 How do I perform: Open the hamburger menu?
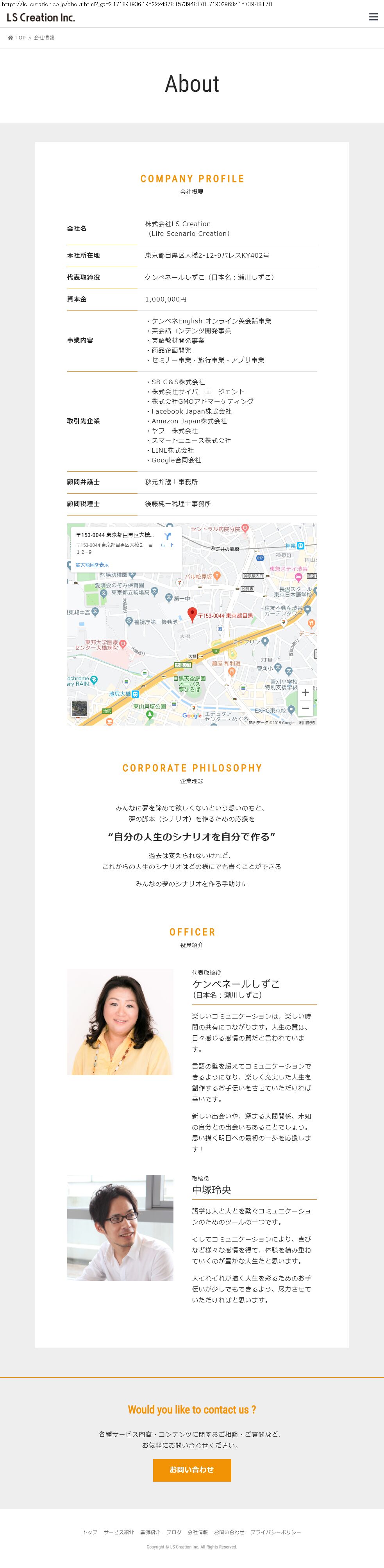click(x=373, y=17)
